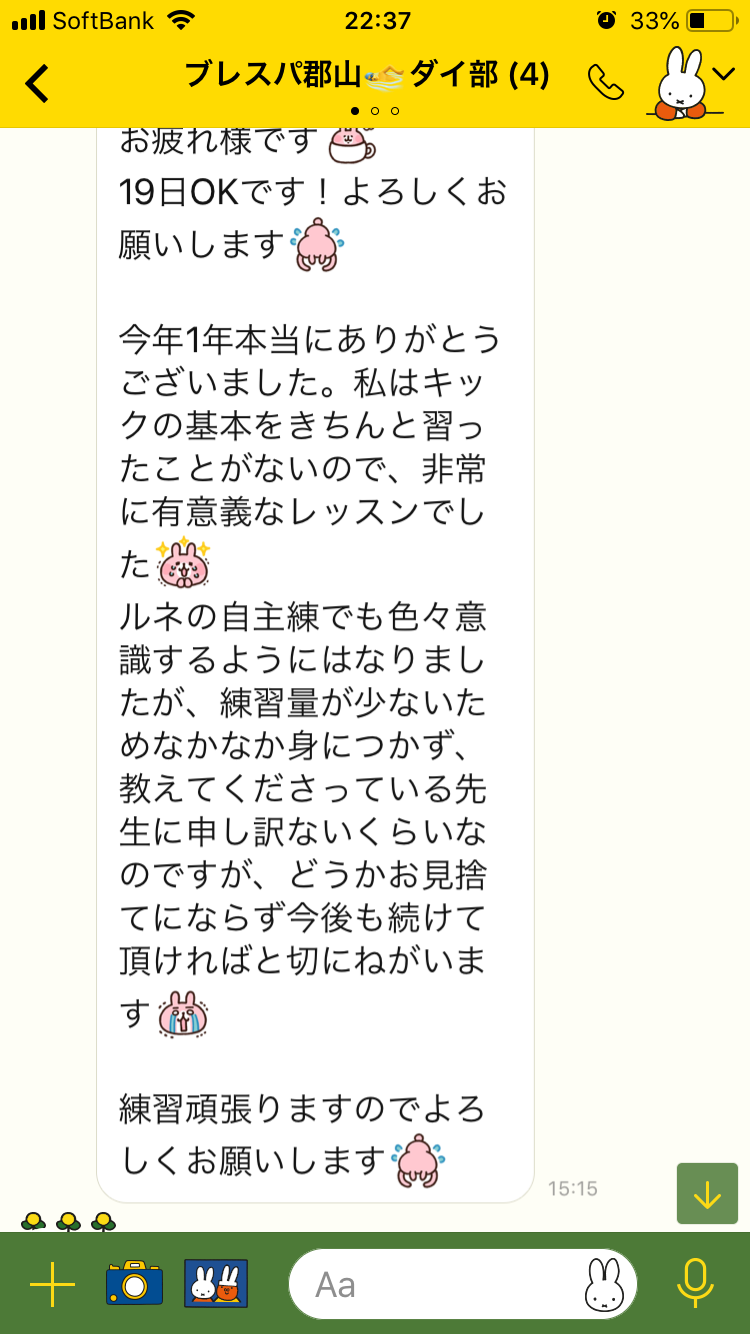Image resolution: width=750 pixels, height=1334 pixels.
Task: Open the photo gallery picker
Action: coord(216,1283)
